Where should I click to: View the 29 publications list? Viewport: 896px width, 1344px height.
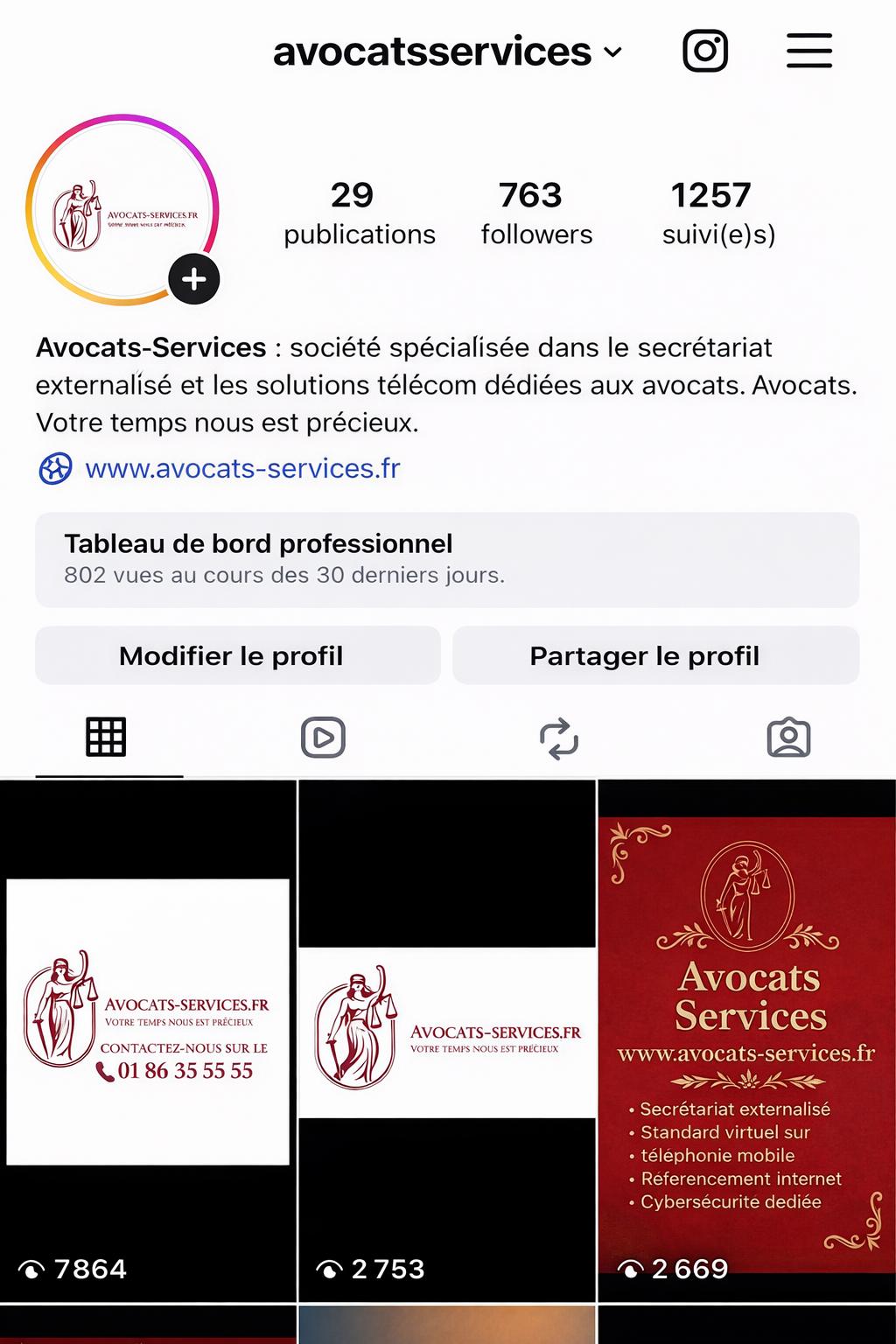[x=359, y=213]
